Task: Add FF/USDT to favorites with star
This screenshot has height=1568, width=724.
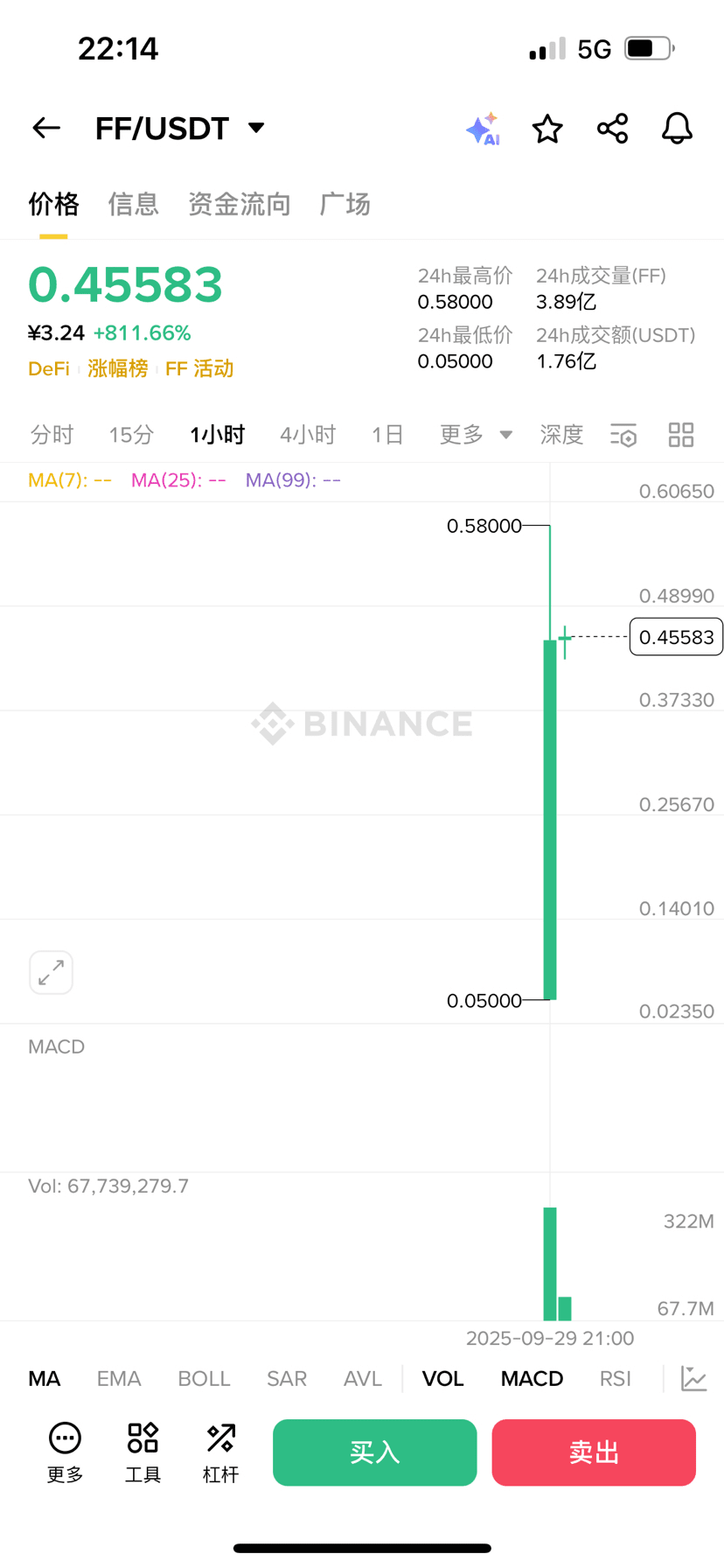Action: (x=547, y=129)
